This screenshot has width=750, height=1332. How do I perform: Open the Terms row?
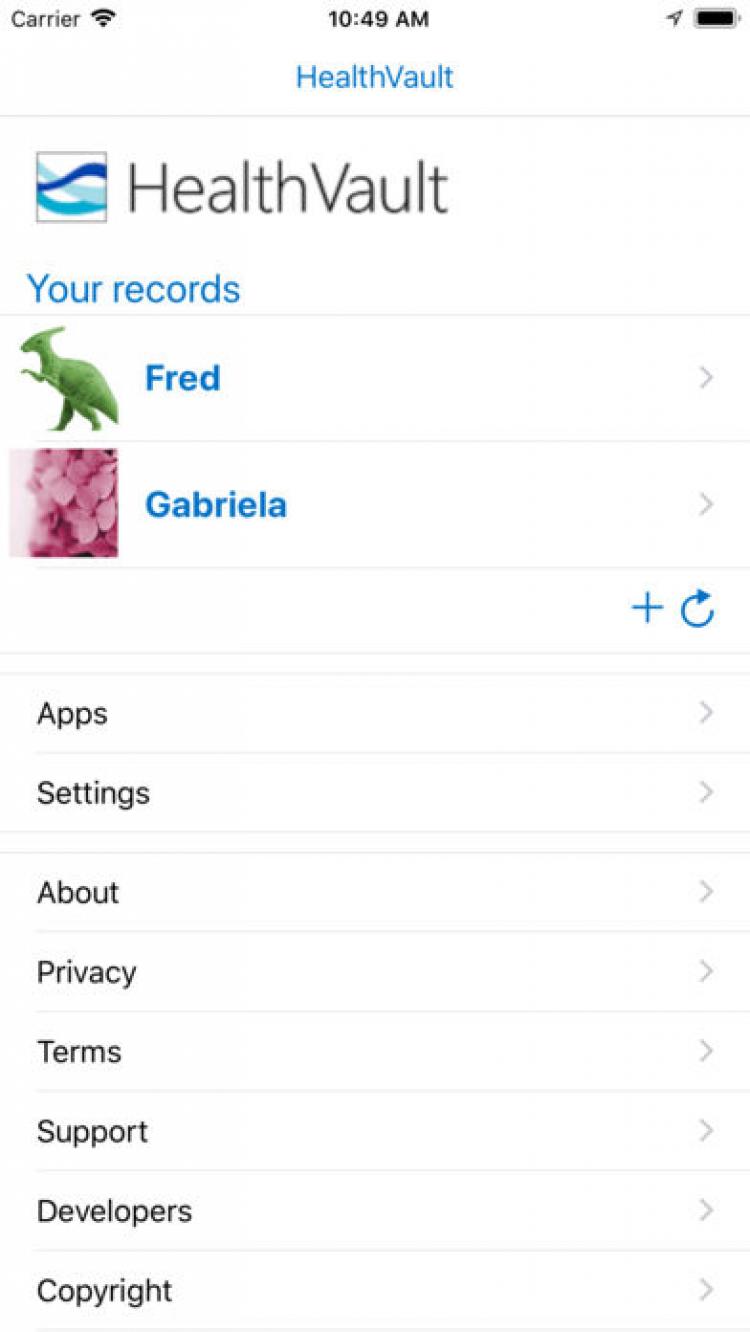click(79, 1051)
